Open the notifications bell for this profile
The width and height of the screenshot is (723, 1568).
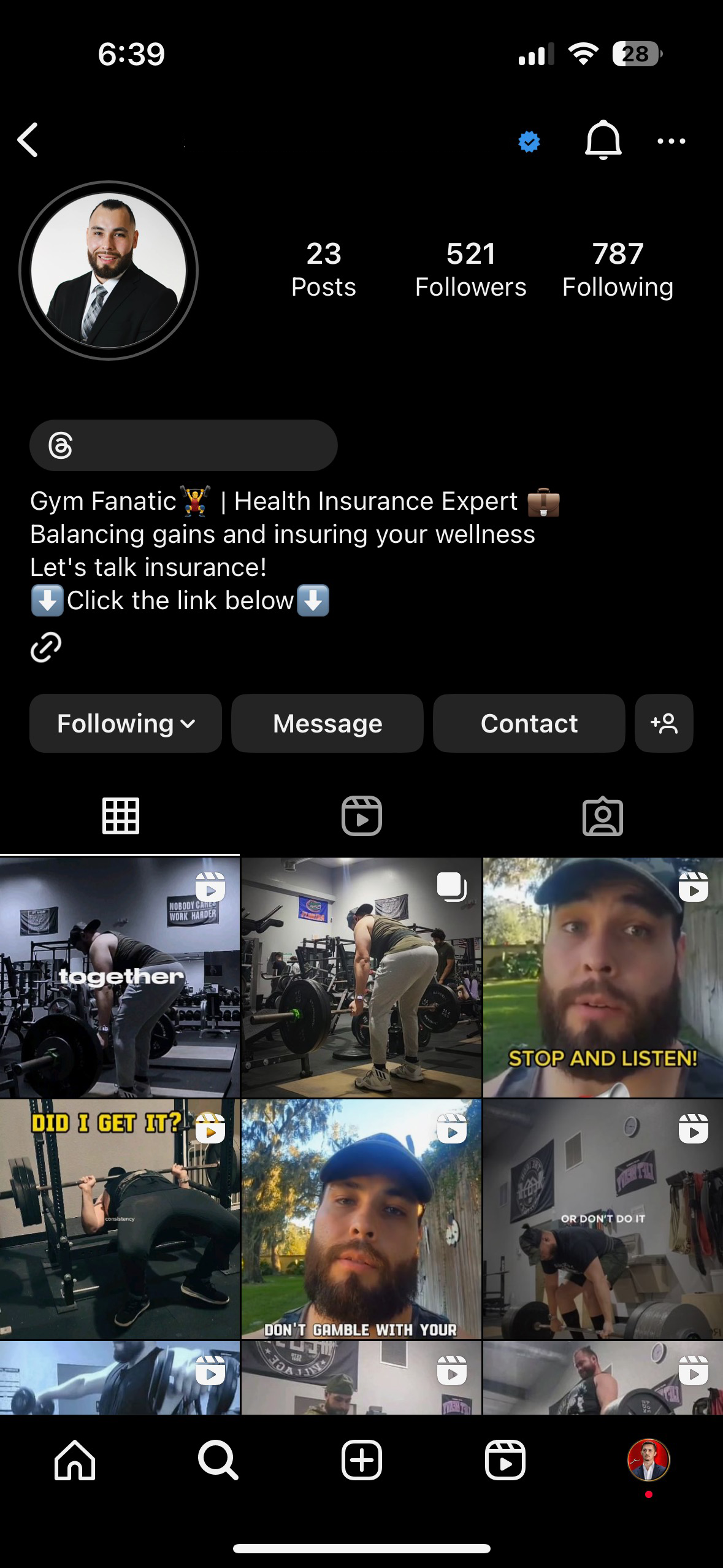[x=603, y=140]
